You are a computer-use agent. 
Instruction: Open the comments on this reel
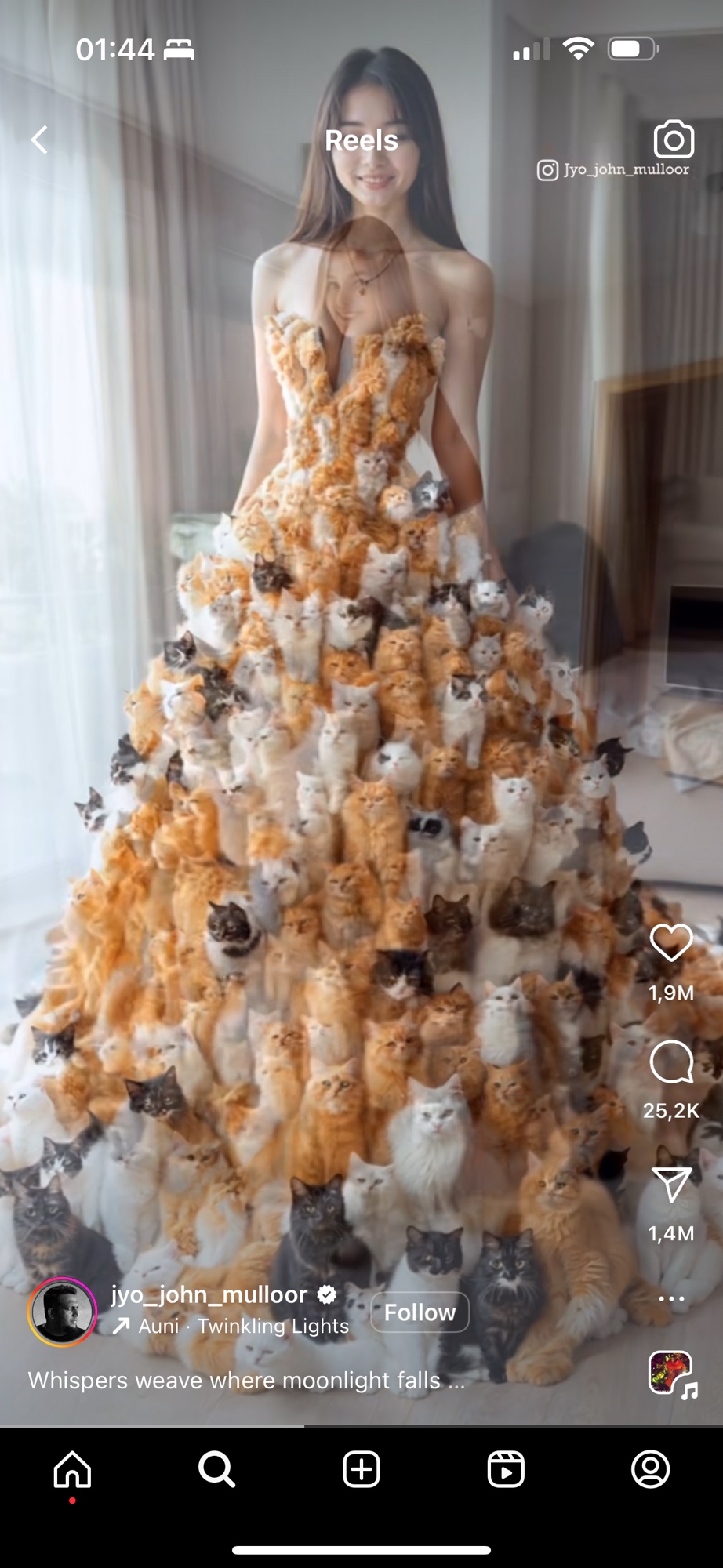click(x=671, y=1063)
